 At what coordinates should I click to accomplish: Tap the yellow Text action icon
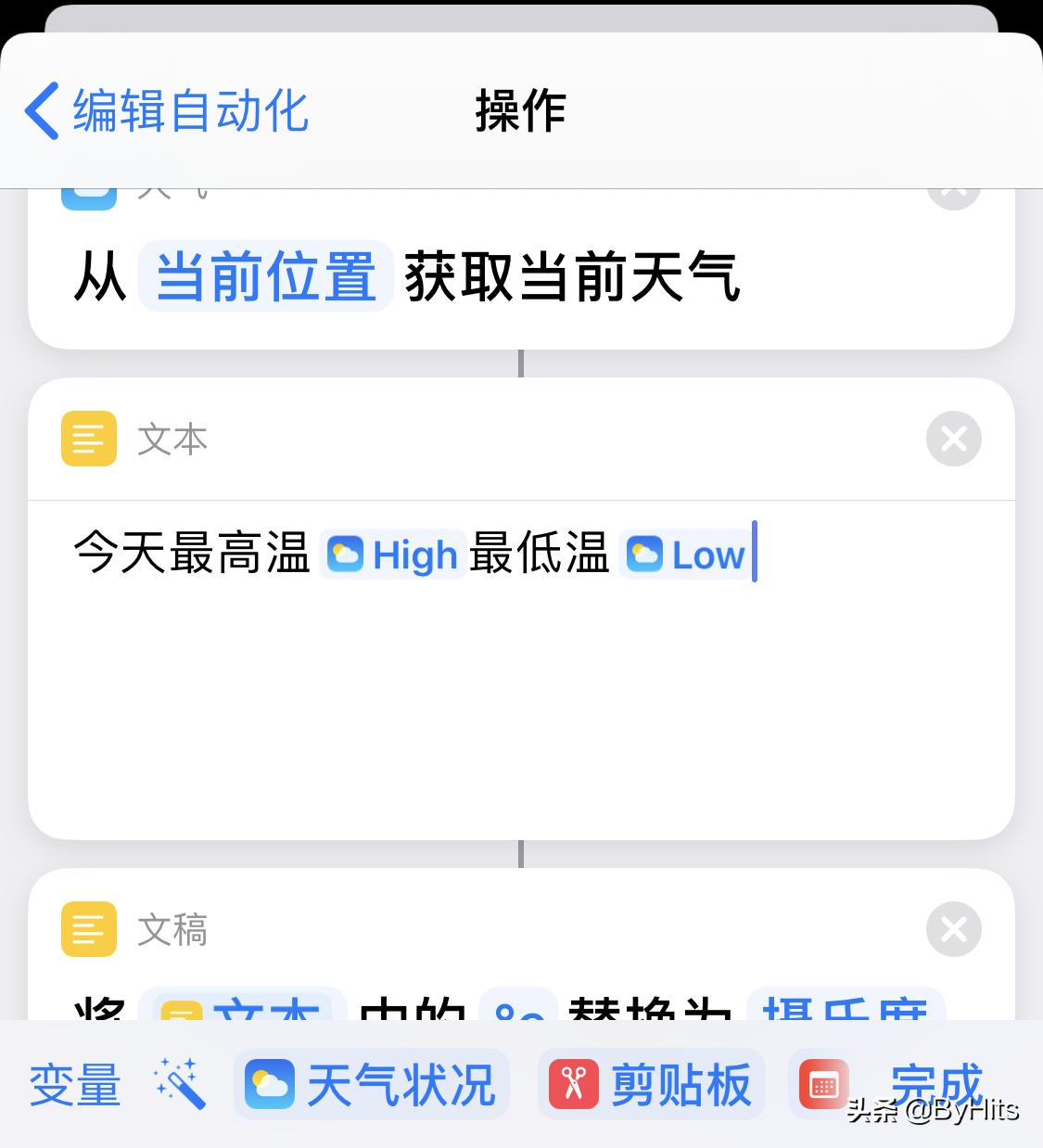88,439
